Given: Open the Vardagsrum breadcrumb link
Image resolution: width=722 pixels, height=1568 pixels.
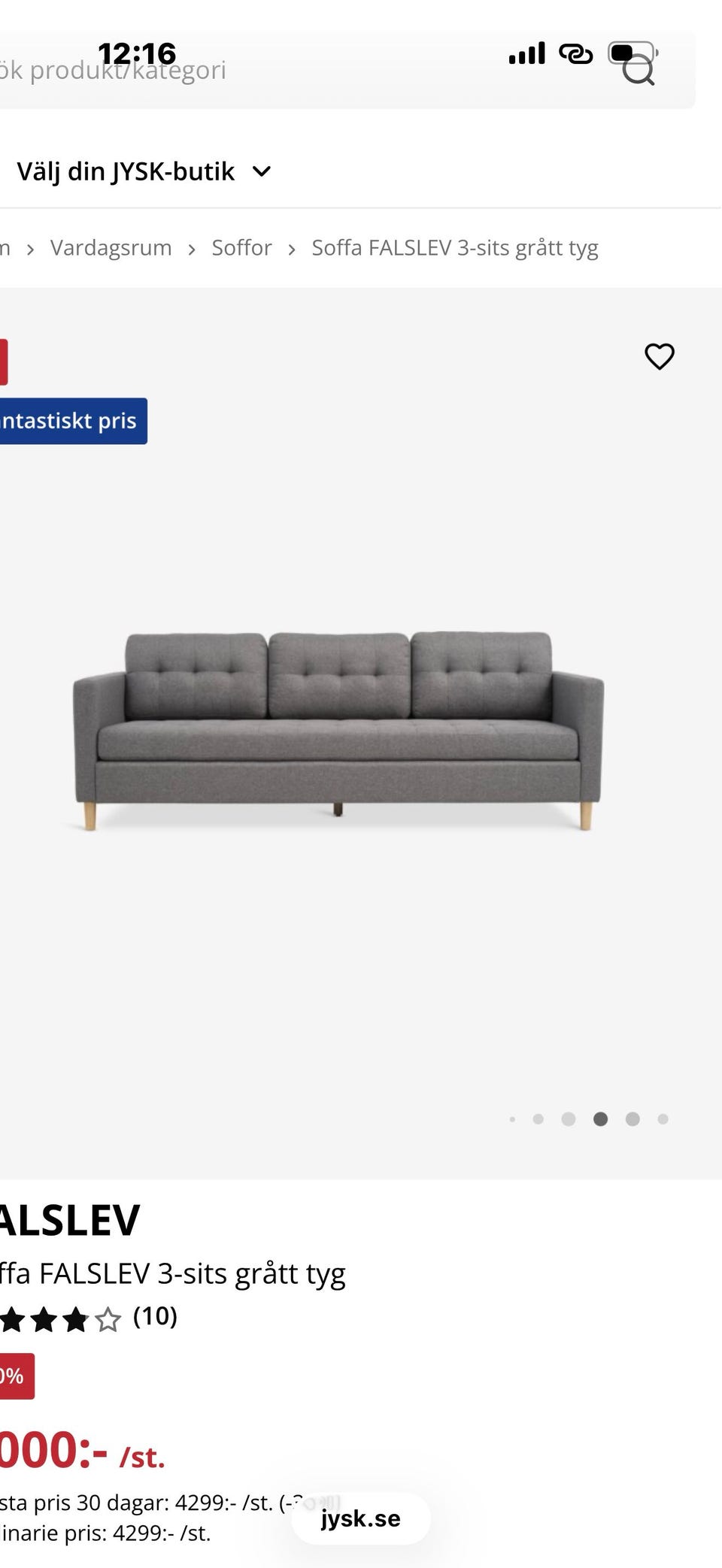Looking at the screenshot, I should [111, 248].
